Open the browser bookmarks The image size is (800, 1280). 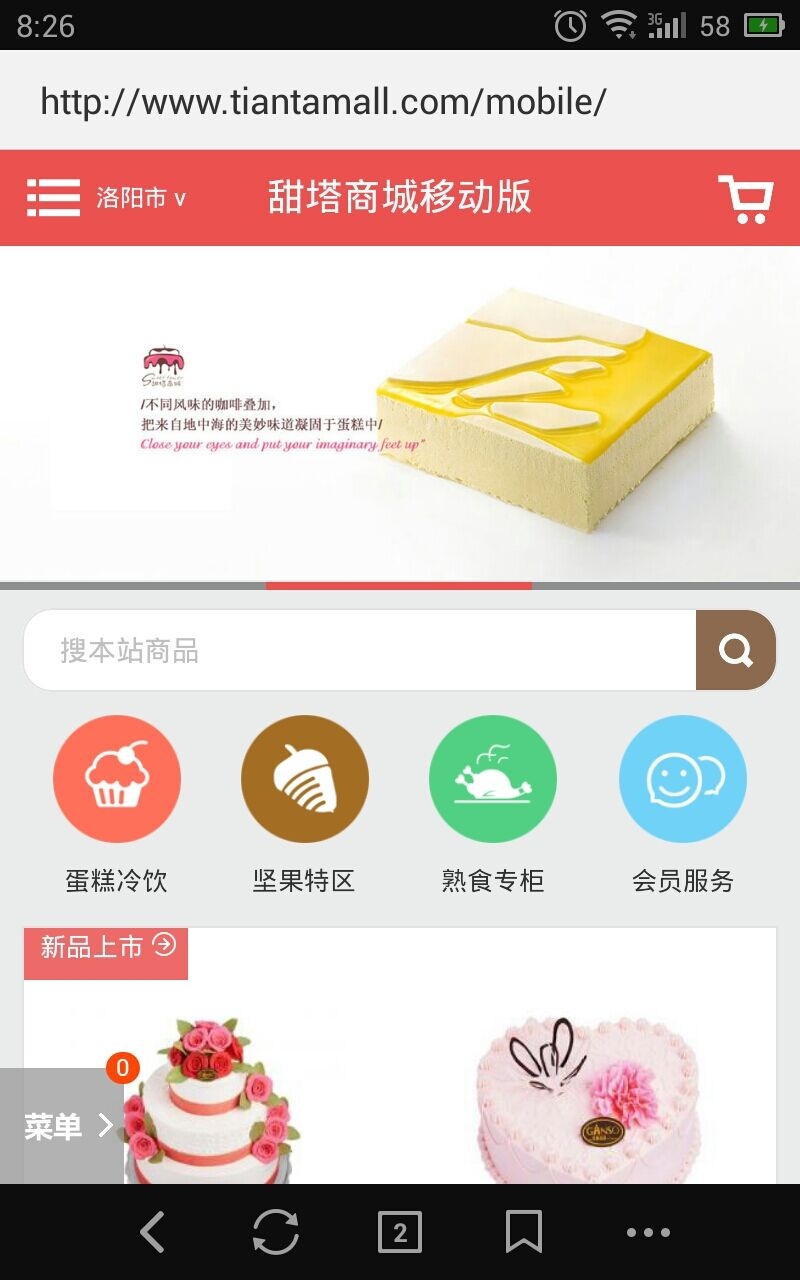click(x=524, y=1232)
